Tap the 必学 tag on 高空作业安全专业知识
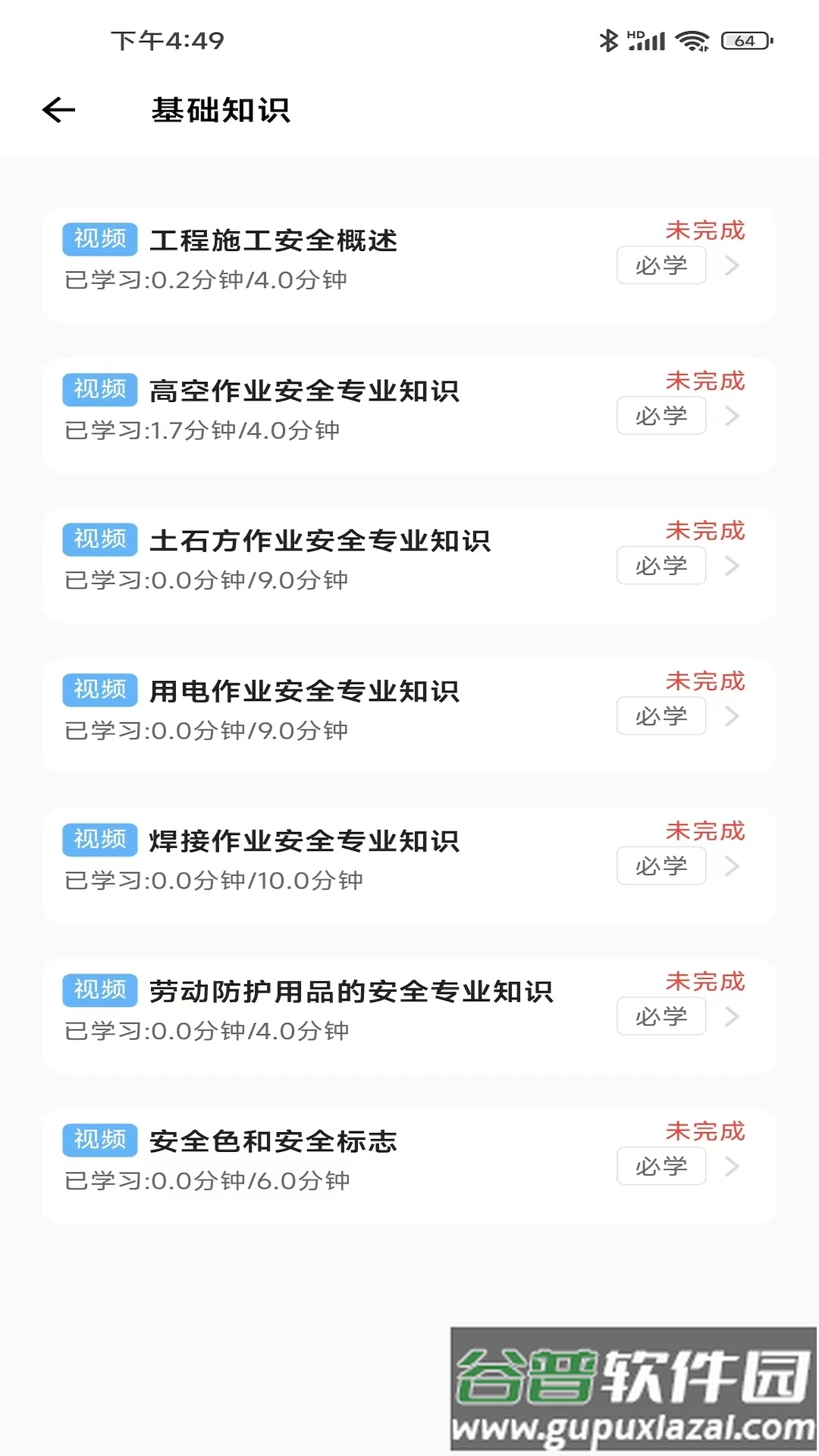819x1456 pixels. (x=661, y=414)
